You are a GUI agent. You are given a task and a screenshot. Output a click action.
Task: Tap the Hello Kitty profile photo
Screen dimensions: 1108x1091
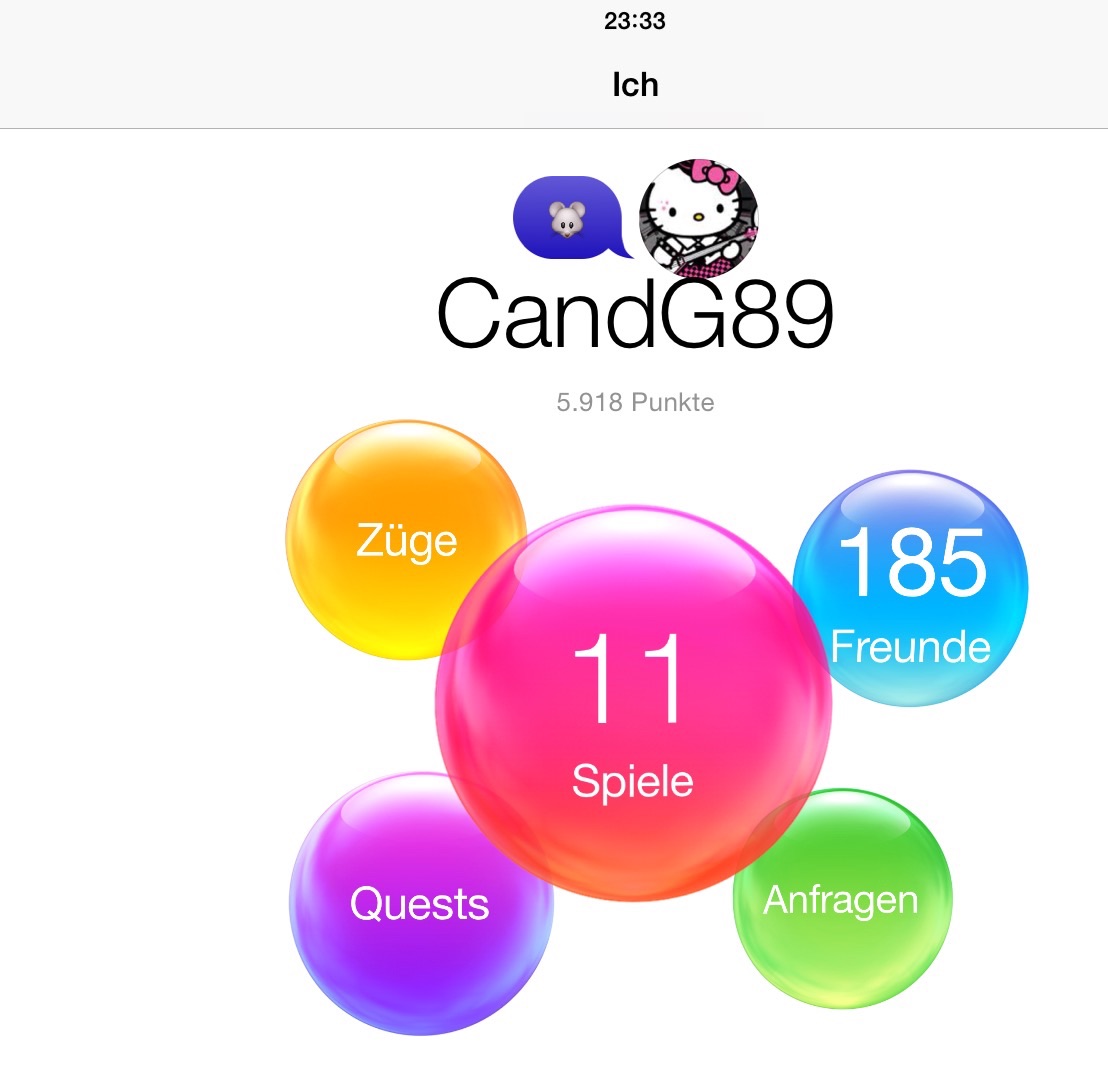[698, 218]
